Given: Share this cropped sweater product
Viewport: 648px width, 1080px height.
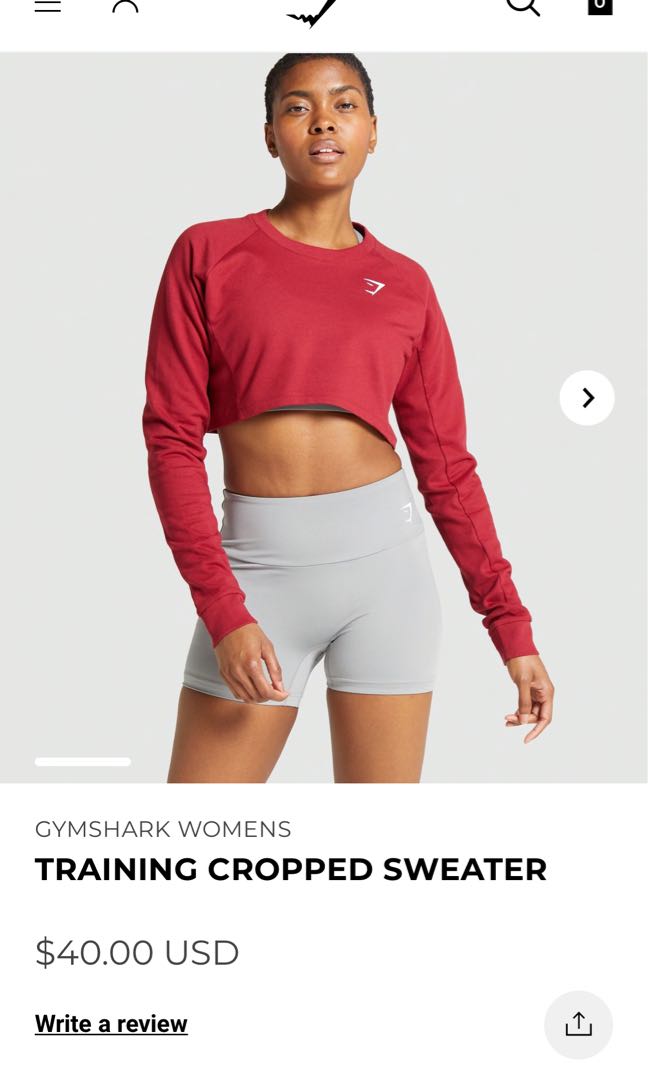Looking at the screenshot, I should (578, 1024).
